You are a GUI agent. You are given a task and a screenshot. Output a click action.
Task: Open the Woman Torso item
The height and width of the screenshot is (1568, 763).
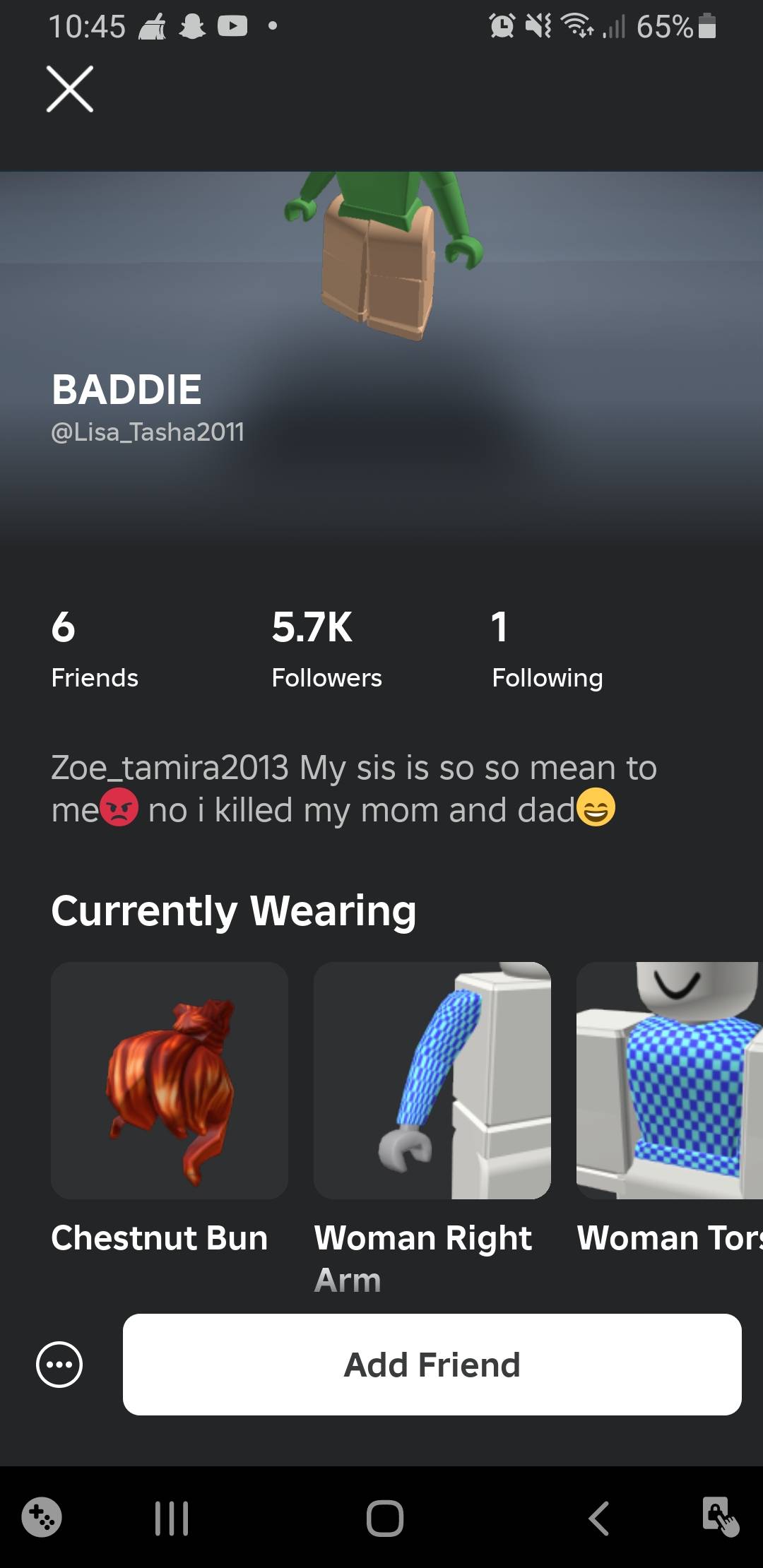point(669,1081)
